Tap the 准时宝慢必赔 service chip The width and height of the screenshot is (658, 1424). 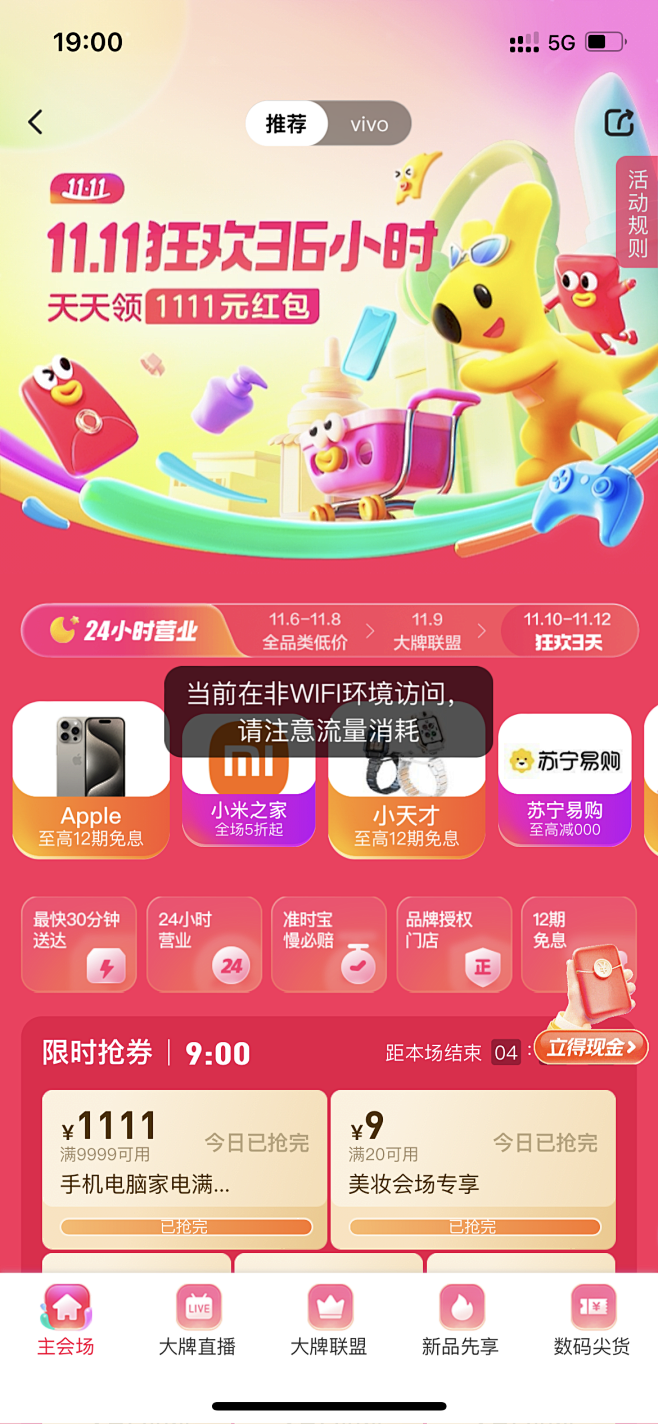(329, 944)
